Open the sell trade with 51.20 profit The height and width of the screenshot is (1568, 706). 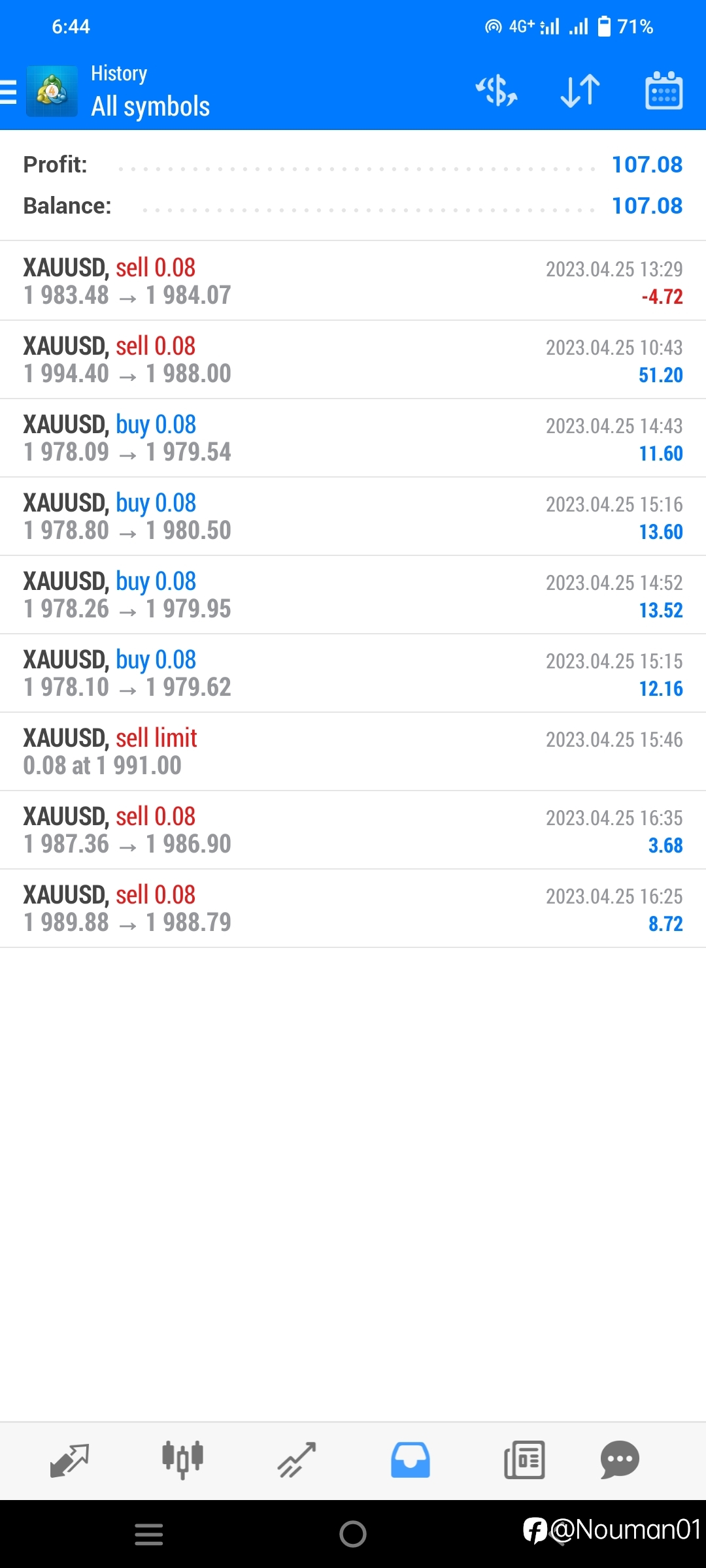pyautogui.click(x=353, y=359)
